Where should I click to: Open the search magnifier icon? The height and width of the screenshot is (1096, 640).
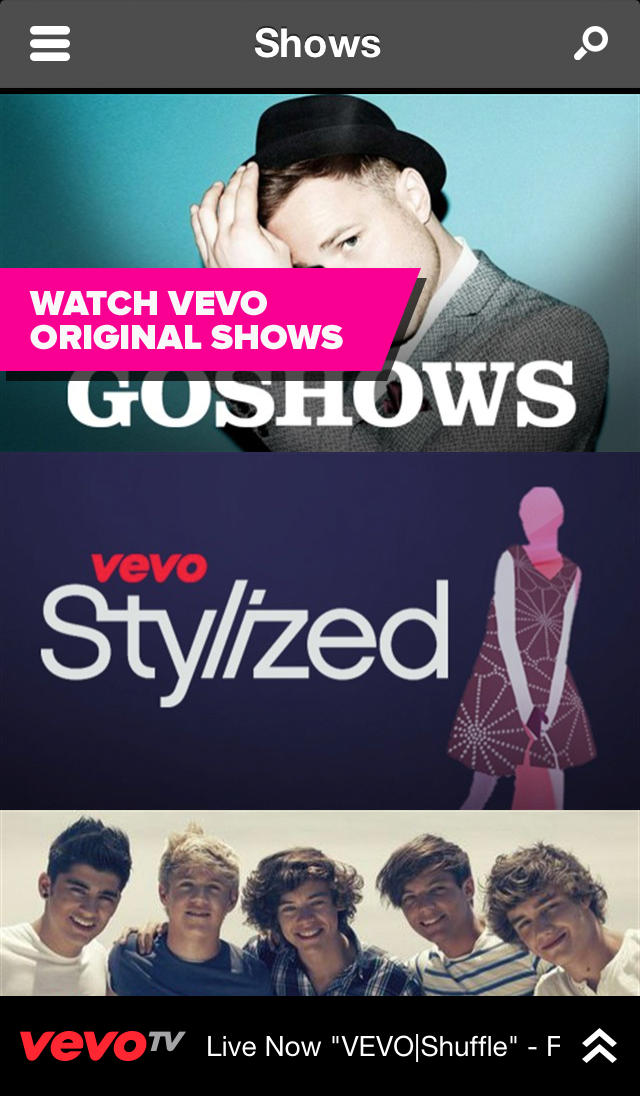590,44
